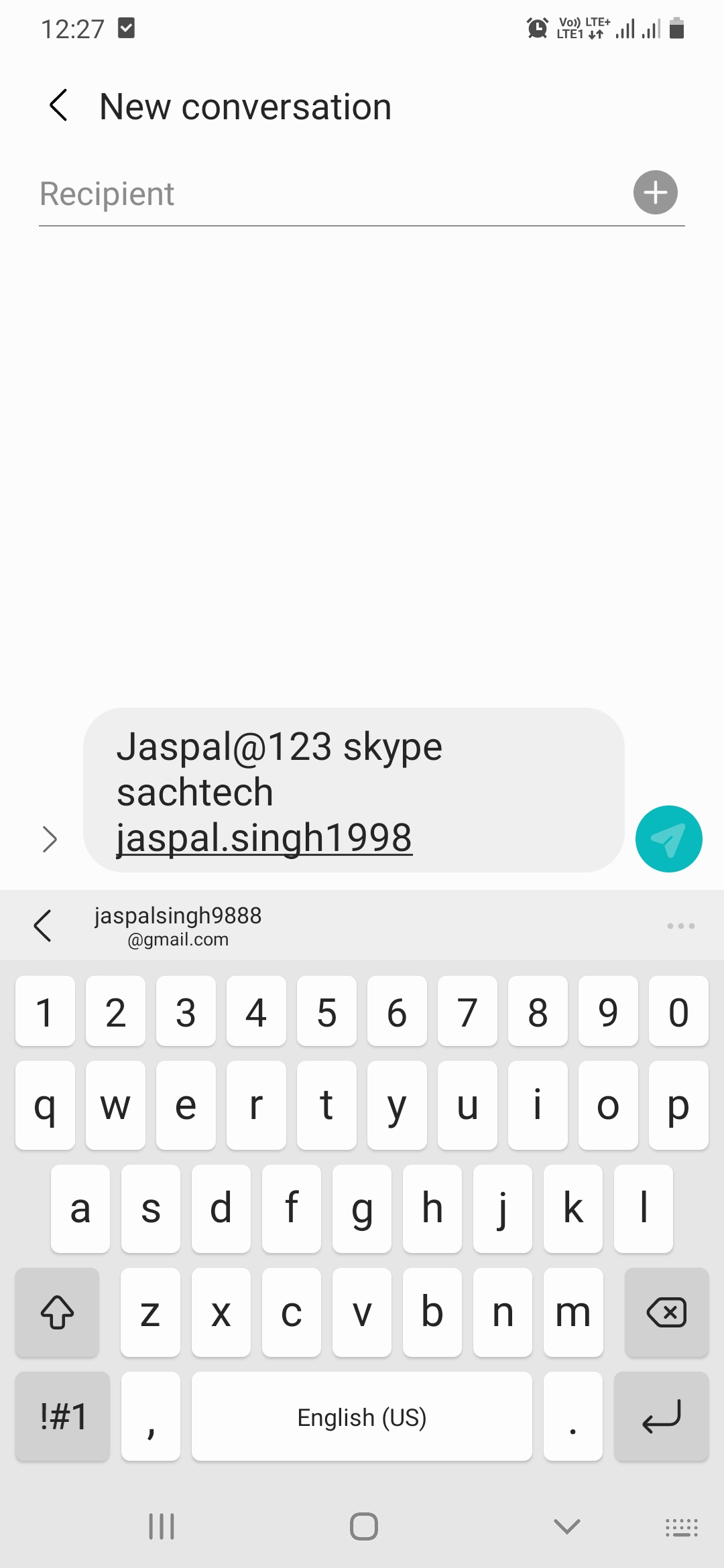
Task: Open recent apps
Action: 162,1526
